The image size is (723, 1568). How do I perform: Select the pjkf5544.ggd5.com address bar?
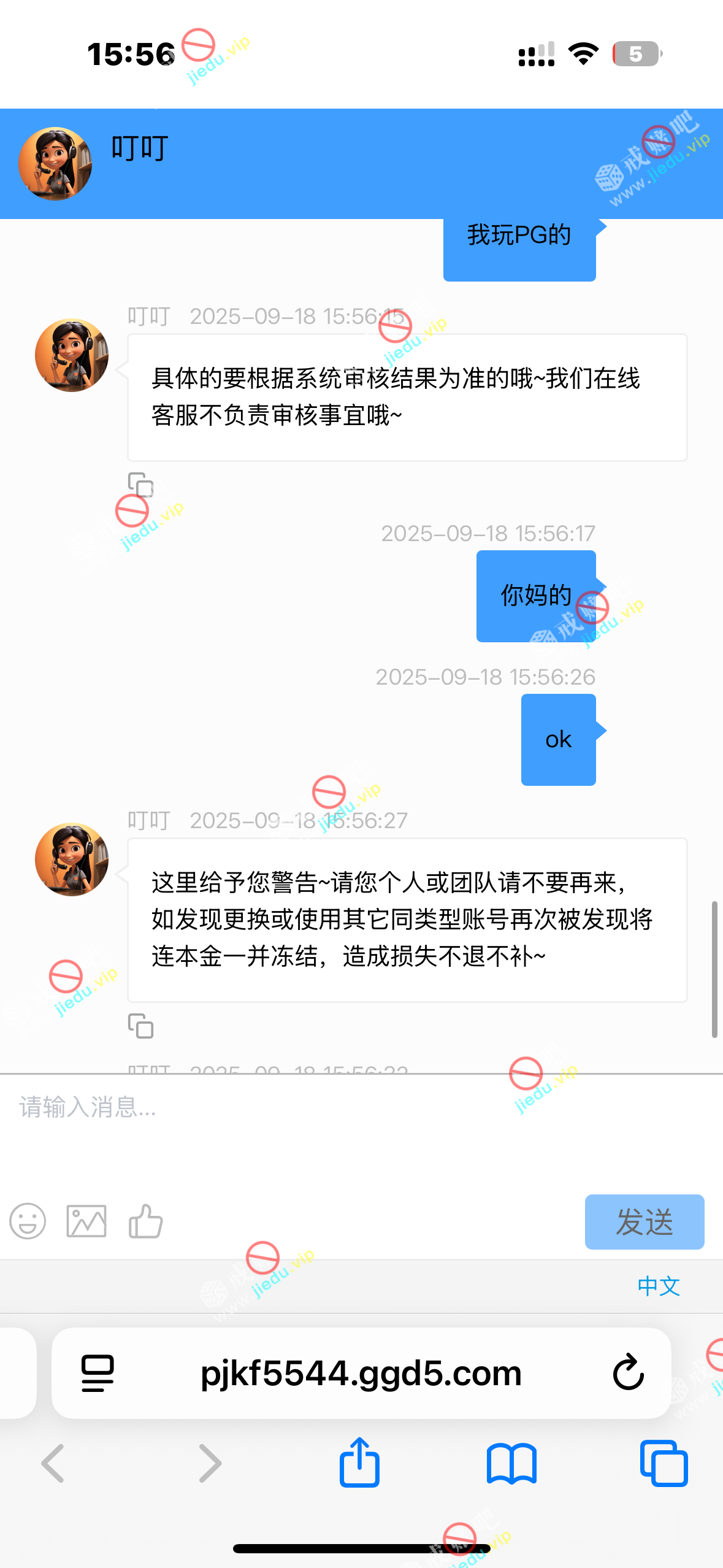(x=361, y=1373)
